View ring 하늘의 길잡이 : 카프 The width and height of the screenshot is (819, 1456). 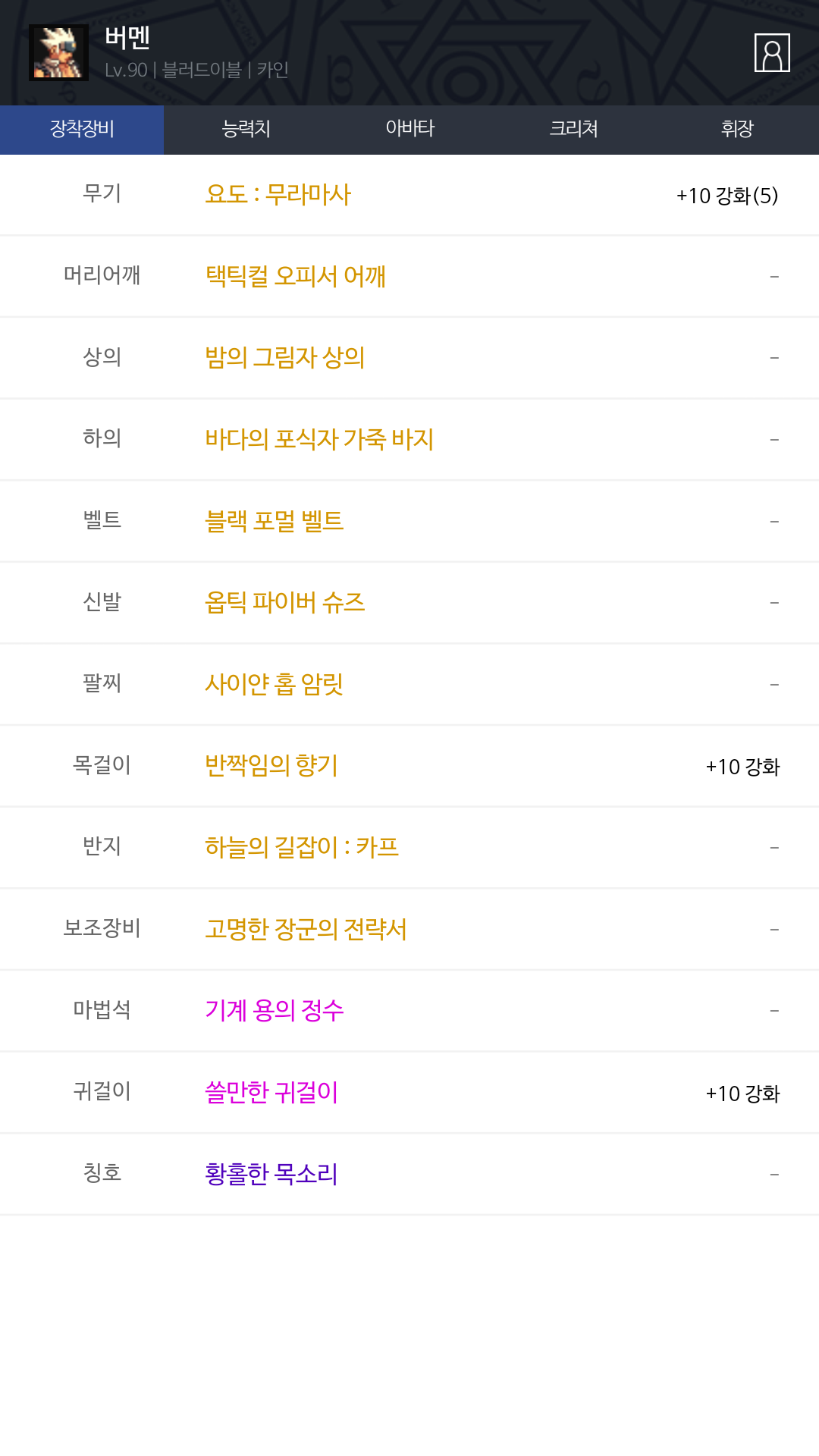click(302, 848)
